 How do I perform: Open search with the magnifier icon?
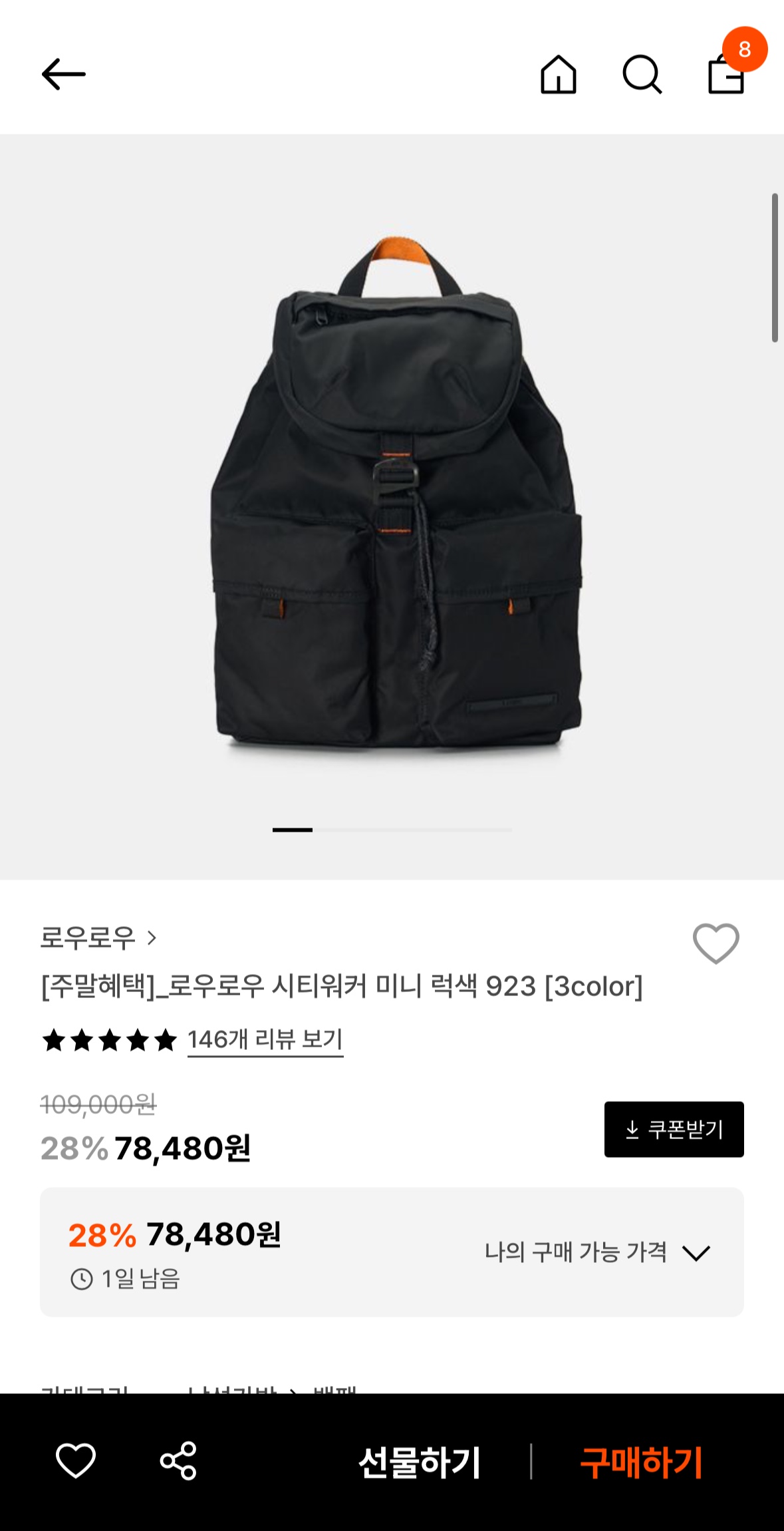click(642, 74)
